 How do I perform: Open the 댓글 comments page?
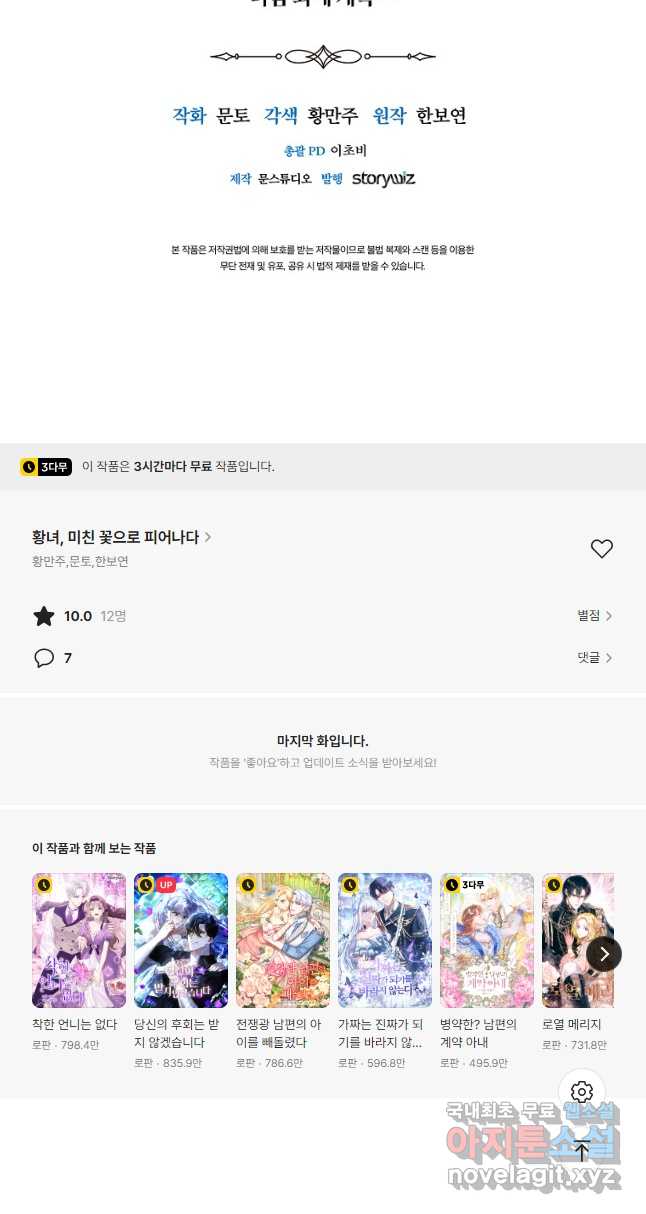pyautogui.click(x=594, y=658)
